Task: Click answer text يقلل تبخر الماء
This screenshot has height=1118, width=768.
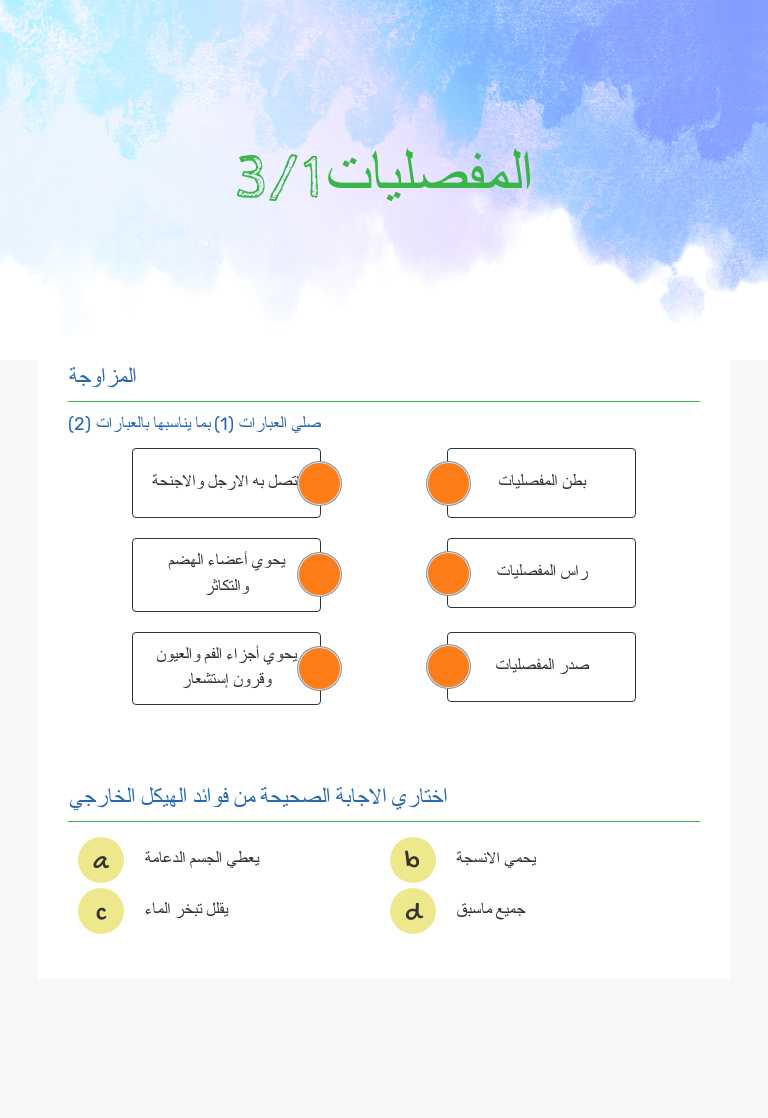Action: 186,910
